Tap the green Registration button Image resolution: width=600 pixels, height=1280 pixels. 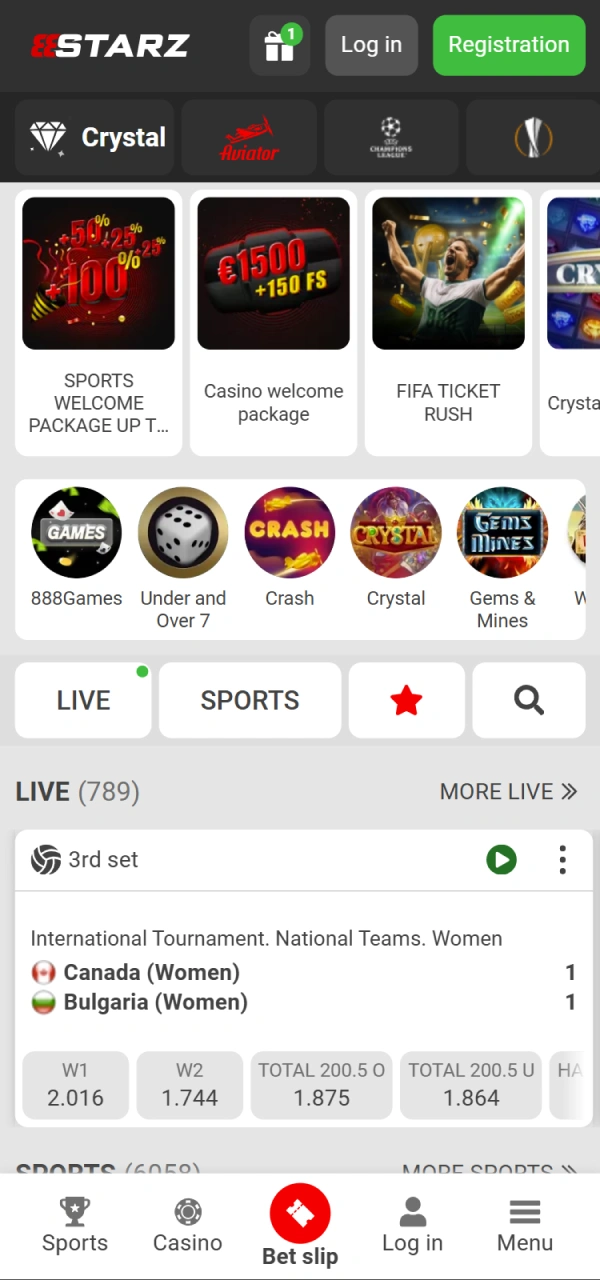[x=508, y=46]
